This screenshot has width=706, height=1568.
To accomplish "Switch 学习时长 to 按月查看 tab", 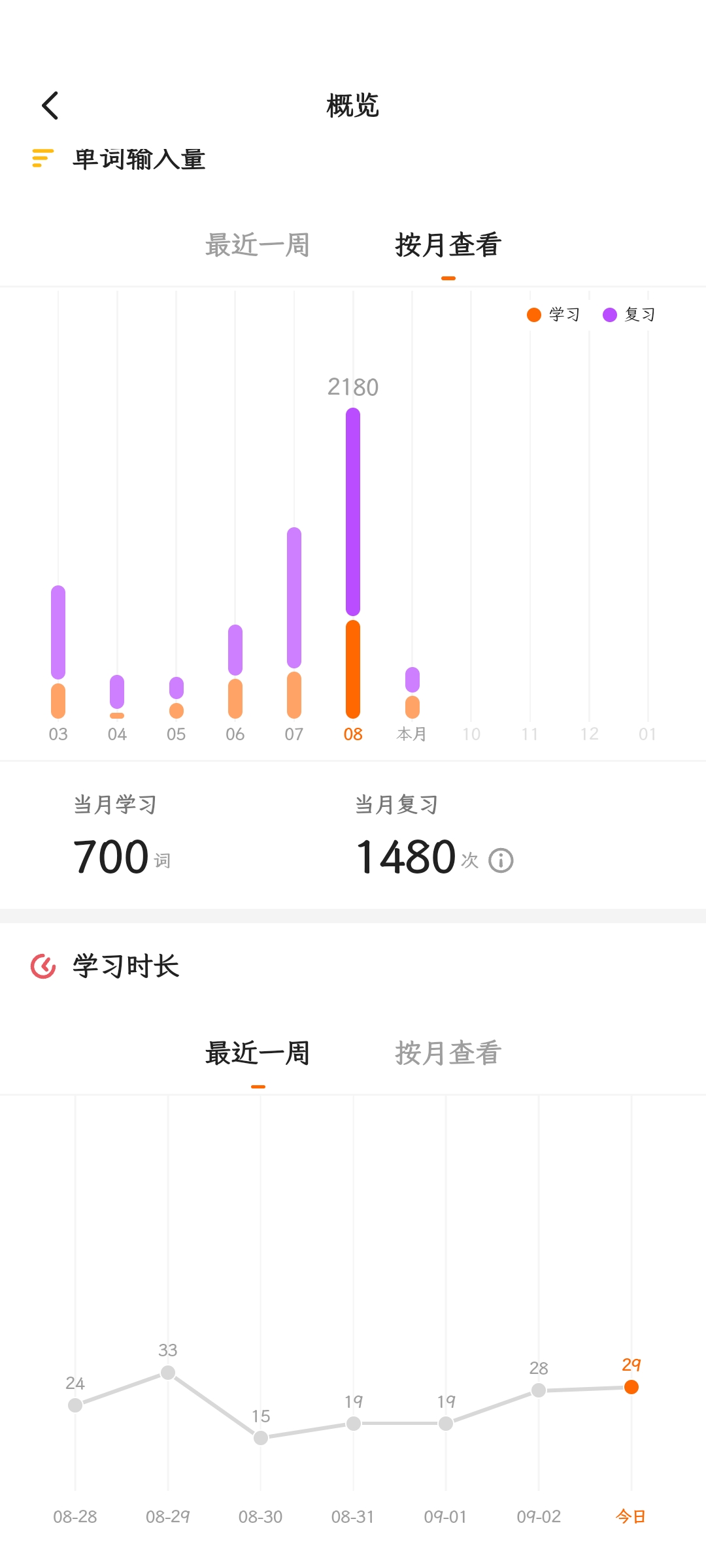I will pos(448,1053).
